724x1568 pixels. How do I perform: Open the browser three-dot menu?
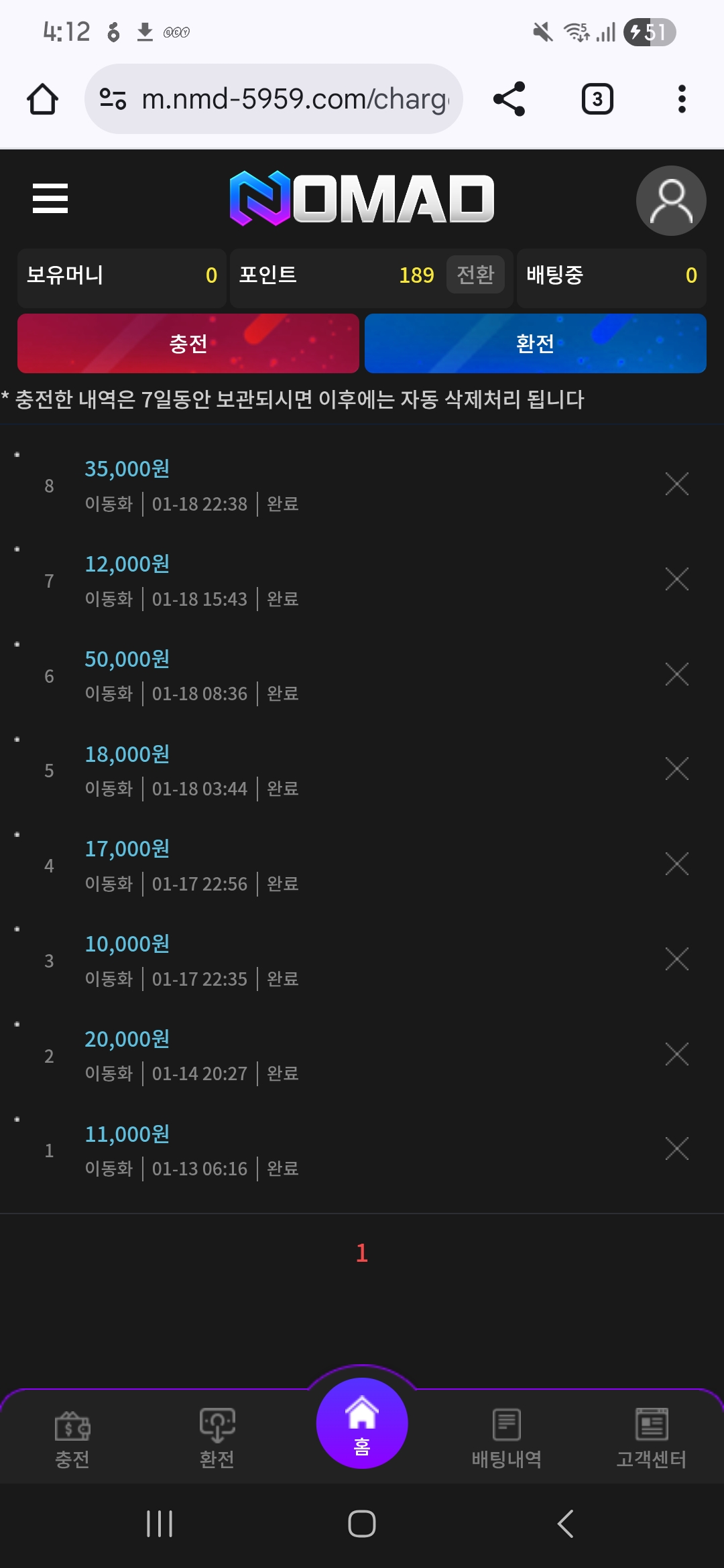tap(682, 99)
